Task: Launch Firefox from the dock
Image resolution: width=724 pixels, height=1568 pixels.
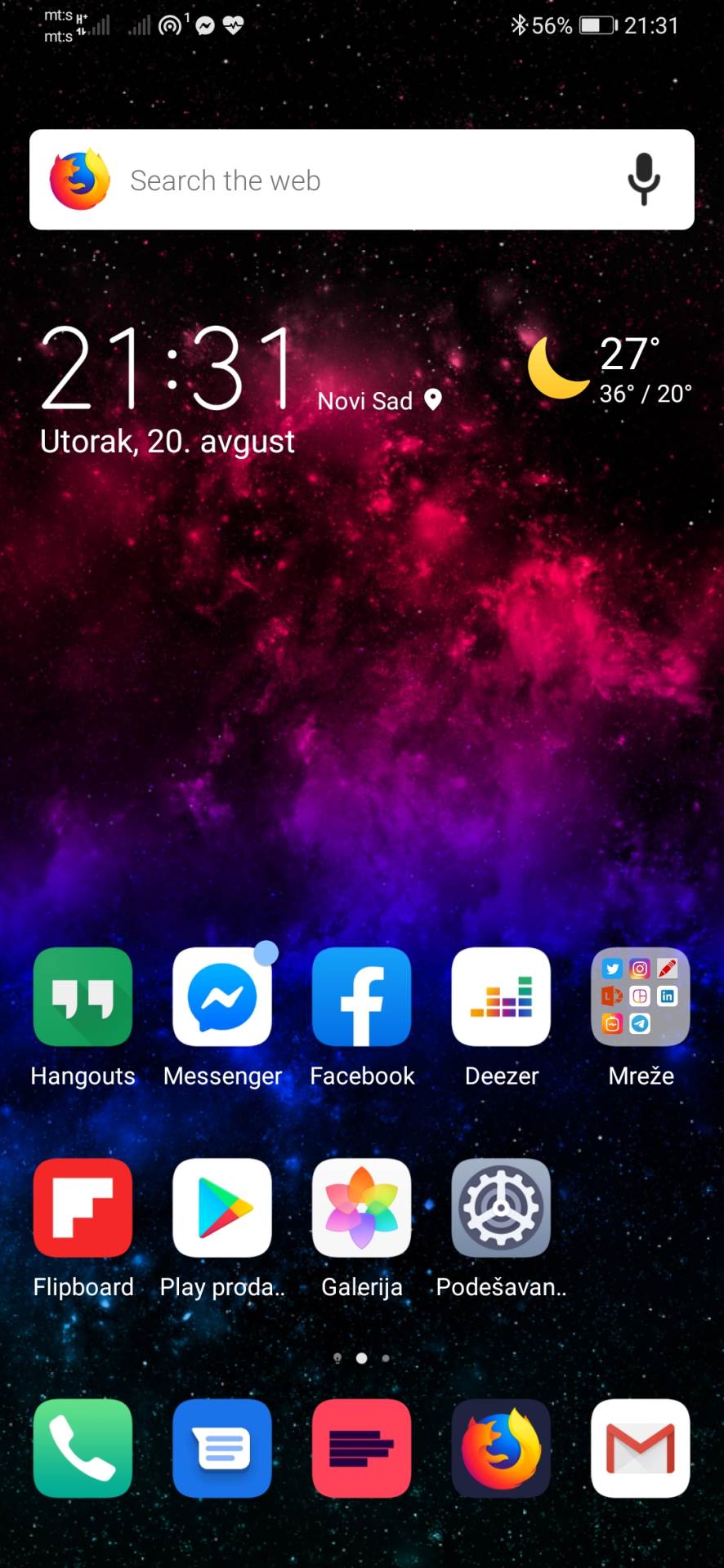Action: (x=501, y=1448)
